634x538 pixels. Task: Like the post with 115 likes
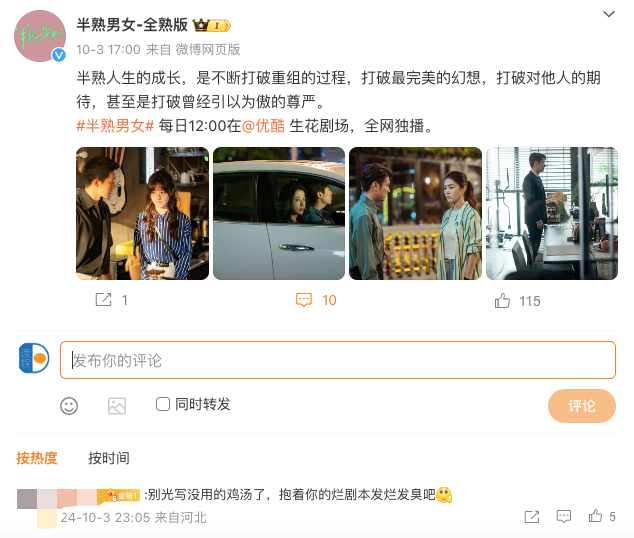[517, 300]
